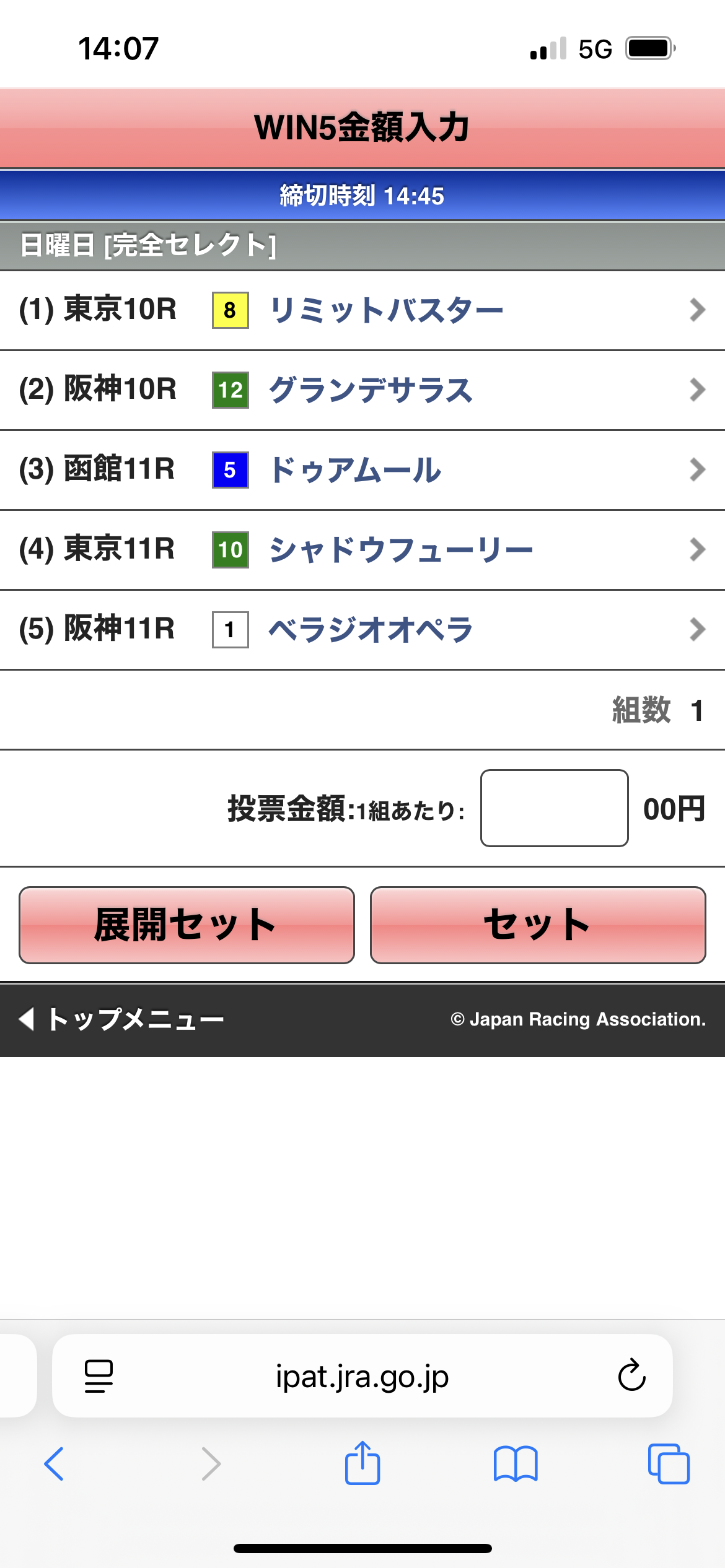Open the Safari share sheet
This screenshot has height=1568, width=725.
click(x=362, y=1463)
